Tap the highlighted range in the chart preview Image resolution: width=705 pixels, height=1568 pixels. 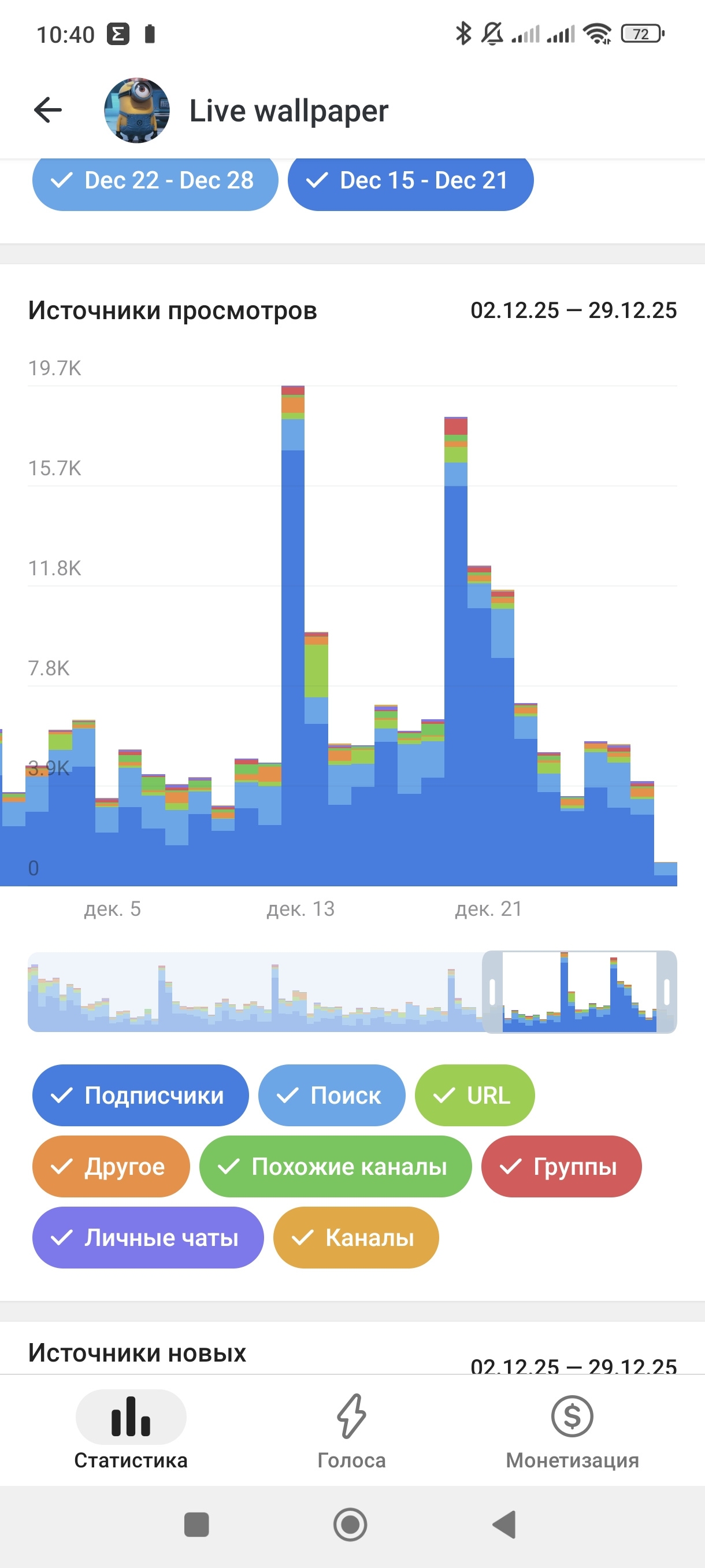pos(579,992)
